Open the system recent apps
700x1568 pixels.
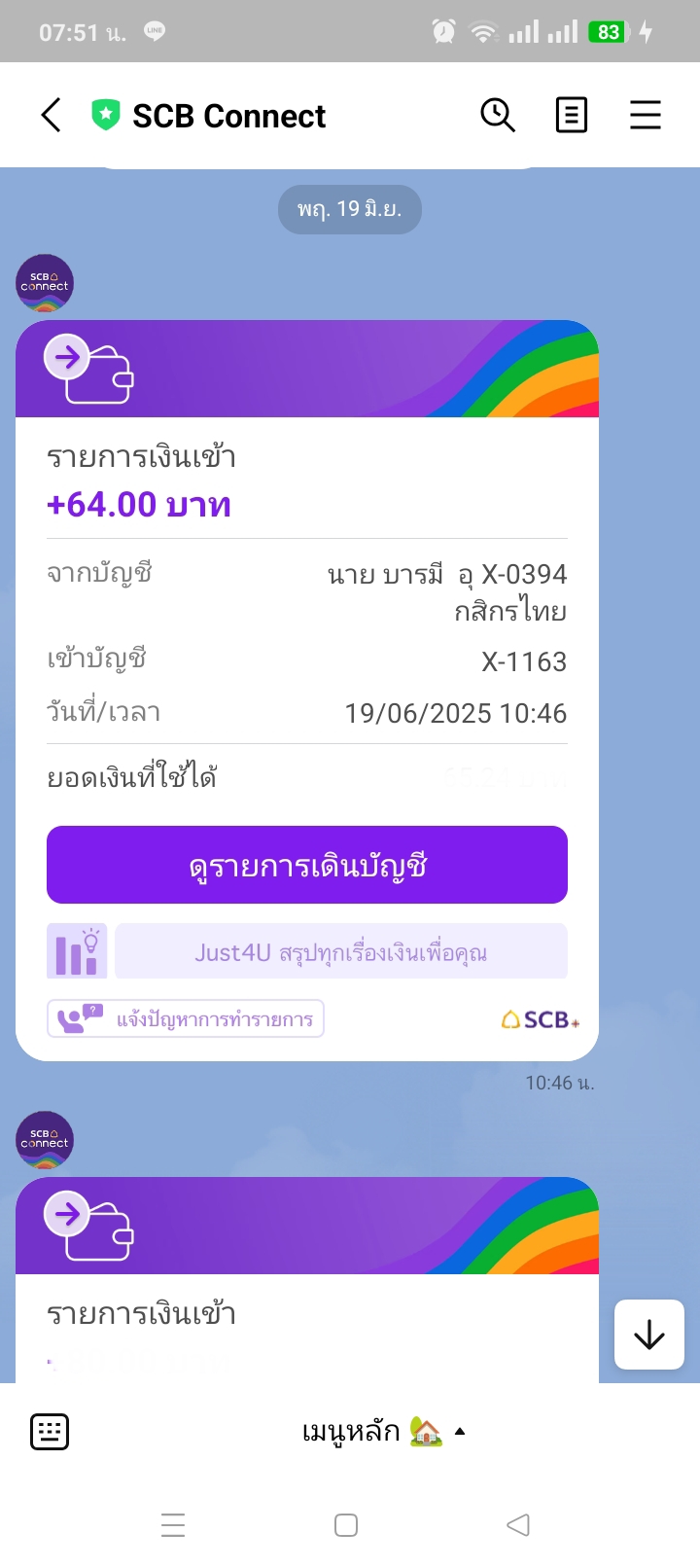173,1525
